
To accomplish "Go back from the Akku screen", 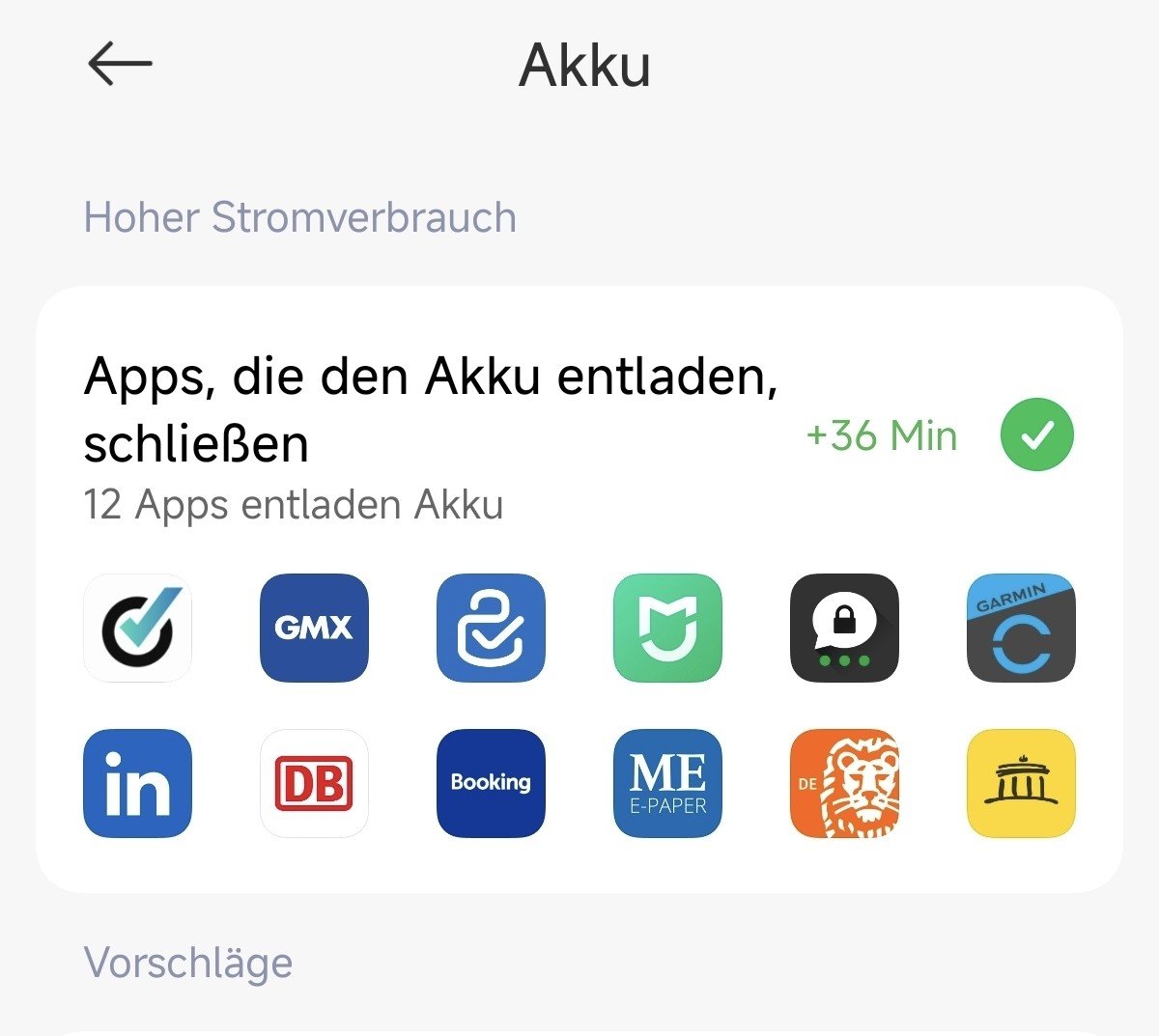I will click(120, 65).
